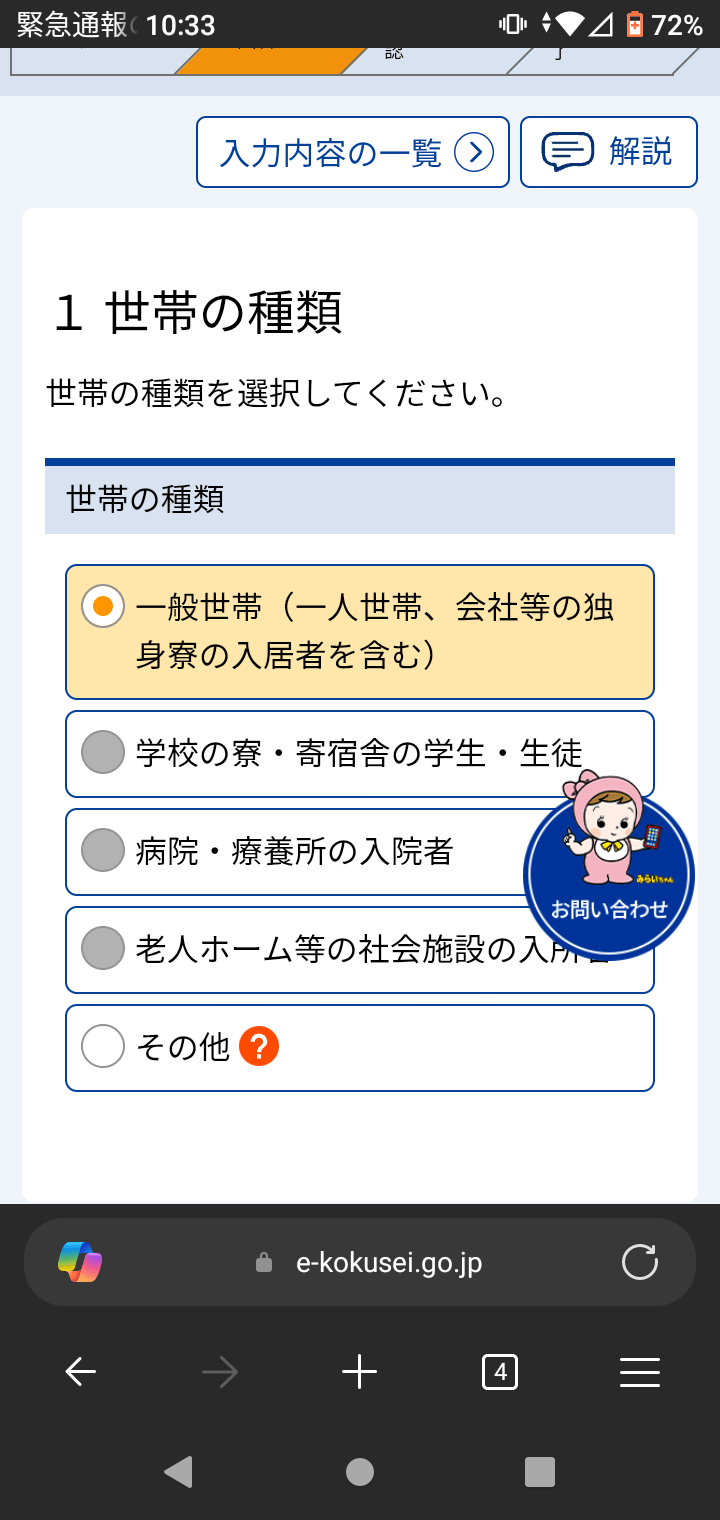View the 4 open tabs

[500, 1372]
